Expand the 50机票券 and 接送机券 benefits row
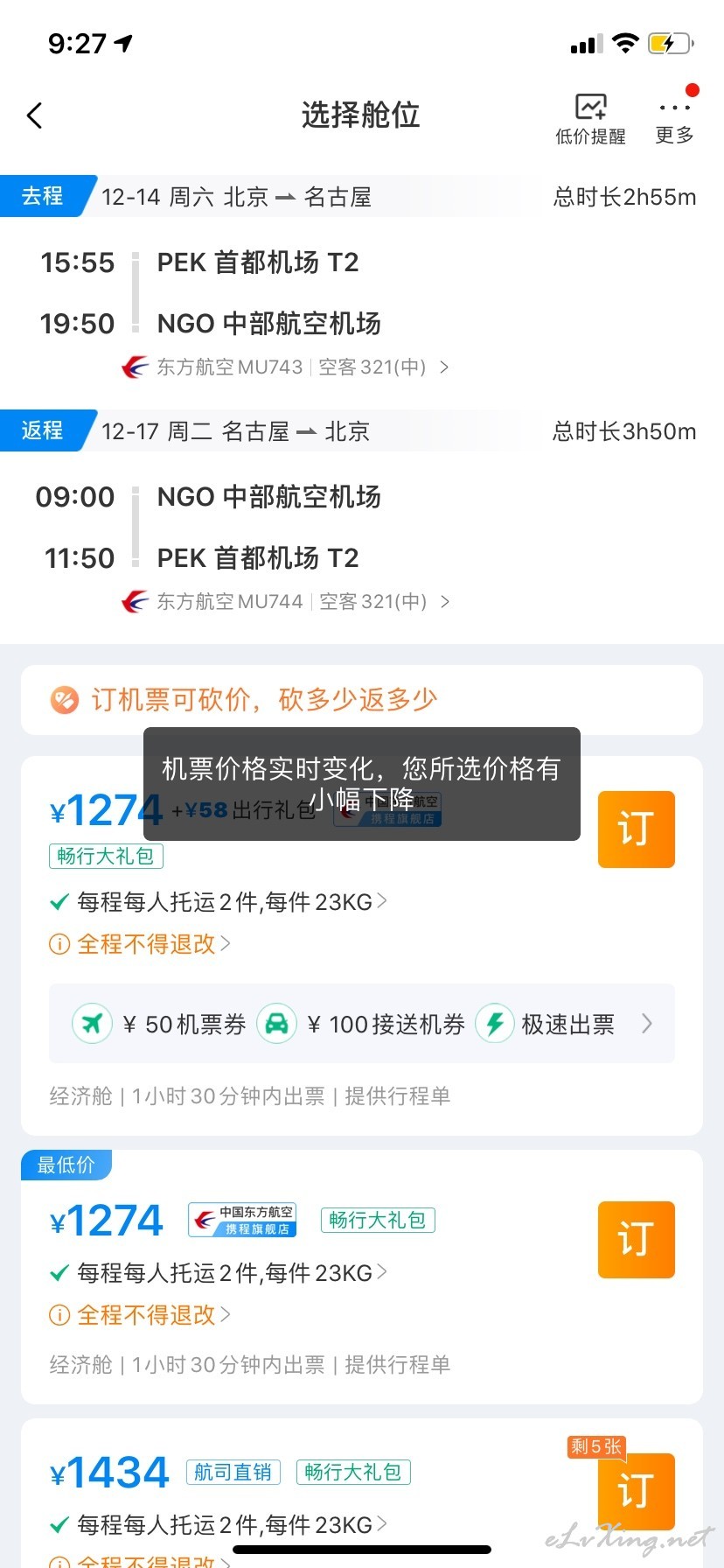The height and width of the screenshot is (1568, 724). click(x=362, y=1024)
